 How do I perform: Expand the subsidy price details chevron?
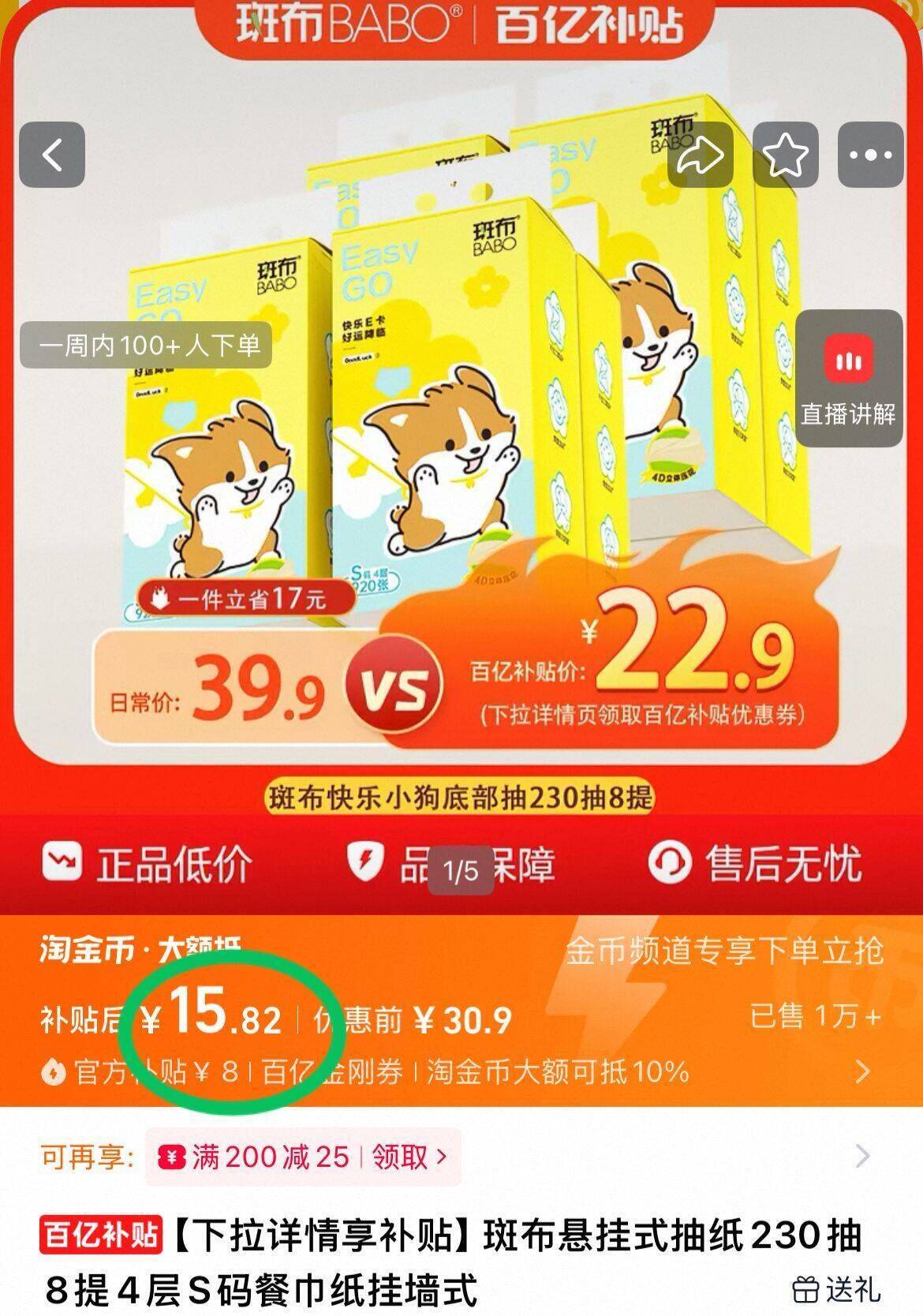click(863, 1071)
